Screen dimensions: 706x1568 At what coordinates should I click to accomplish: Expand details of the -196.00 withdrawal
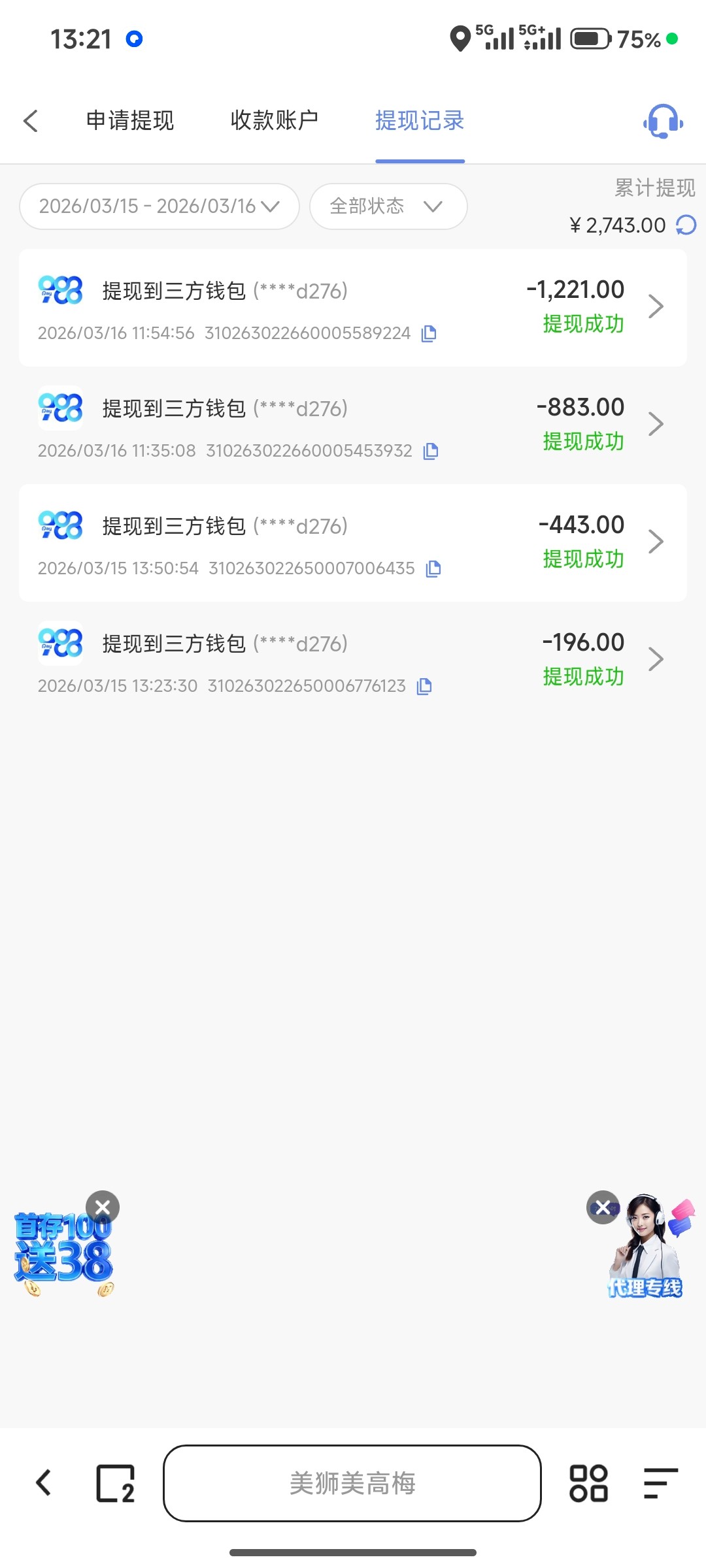pos(656,659)
